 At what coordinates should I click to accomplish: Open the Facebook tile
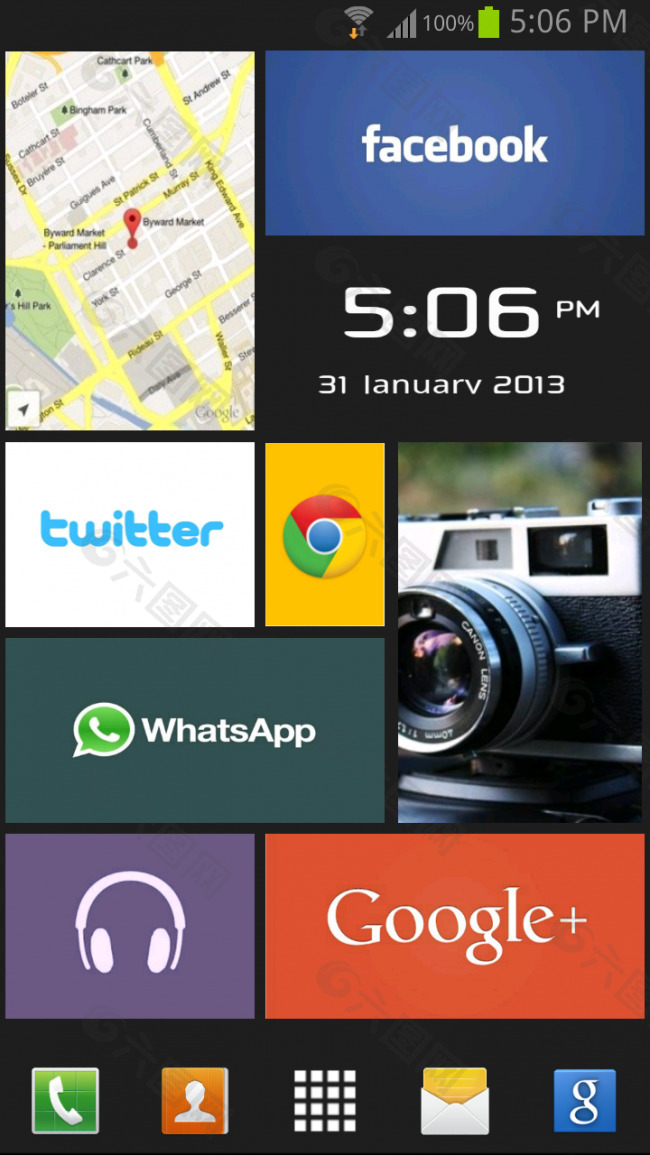point(454,144)
